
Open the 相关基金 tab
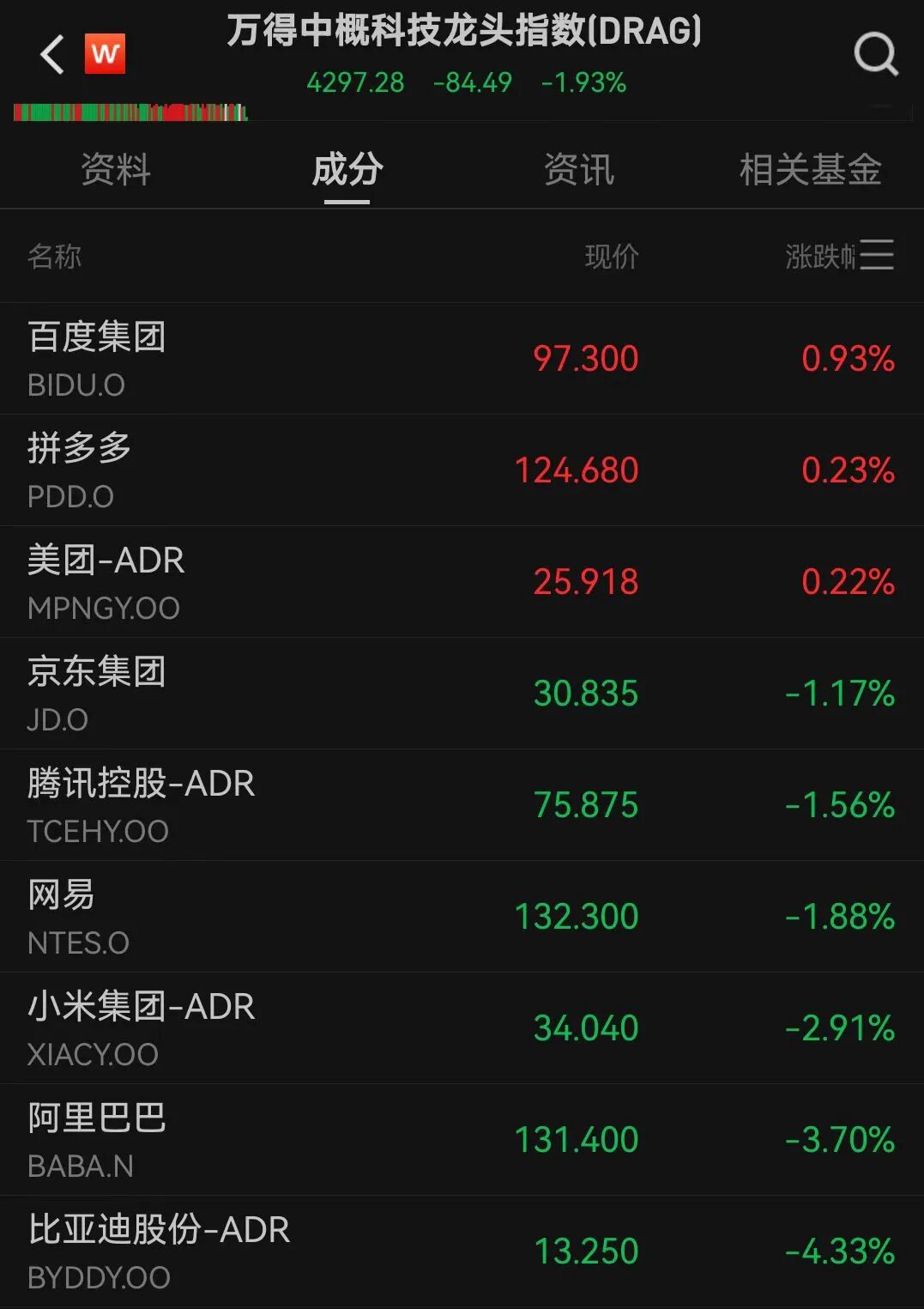coord(810,169)
